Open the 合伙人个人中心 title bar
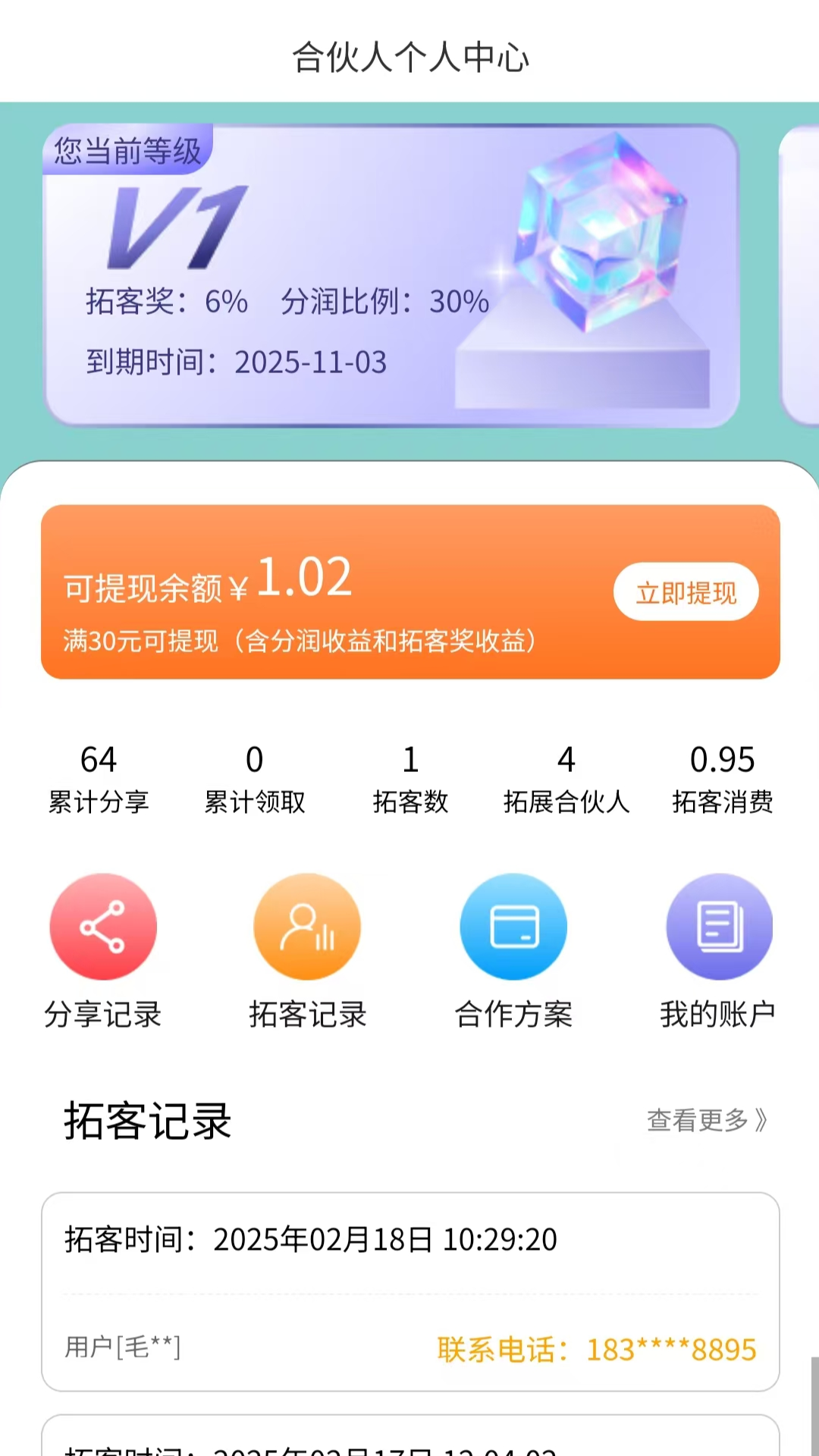This screenshot has width=819, height=1456. pyautogui.click(x=409, y=58)
